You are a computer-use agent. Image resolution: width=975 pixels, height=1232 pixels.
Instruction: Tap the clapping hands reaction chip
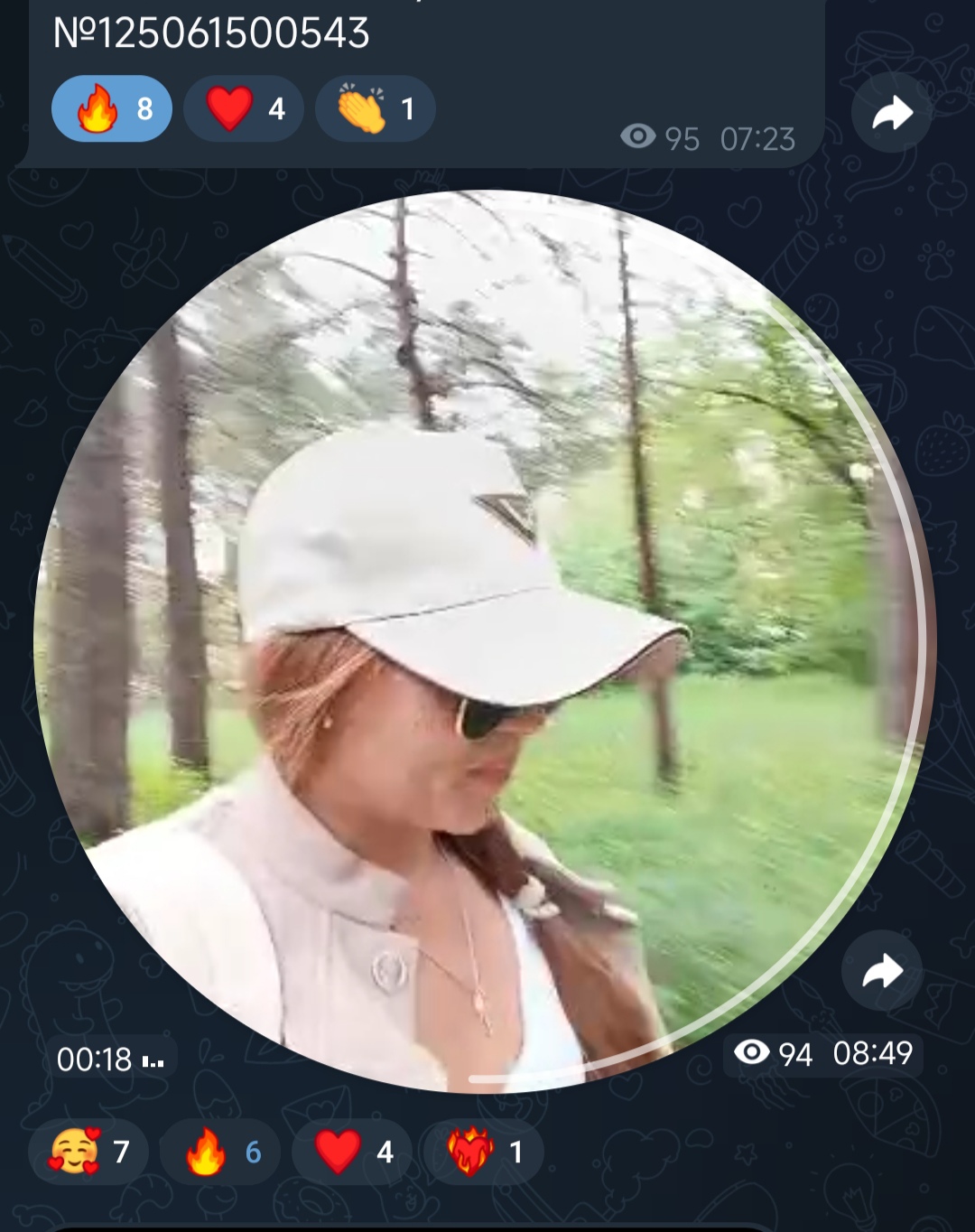376,109
